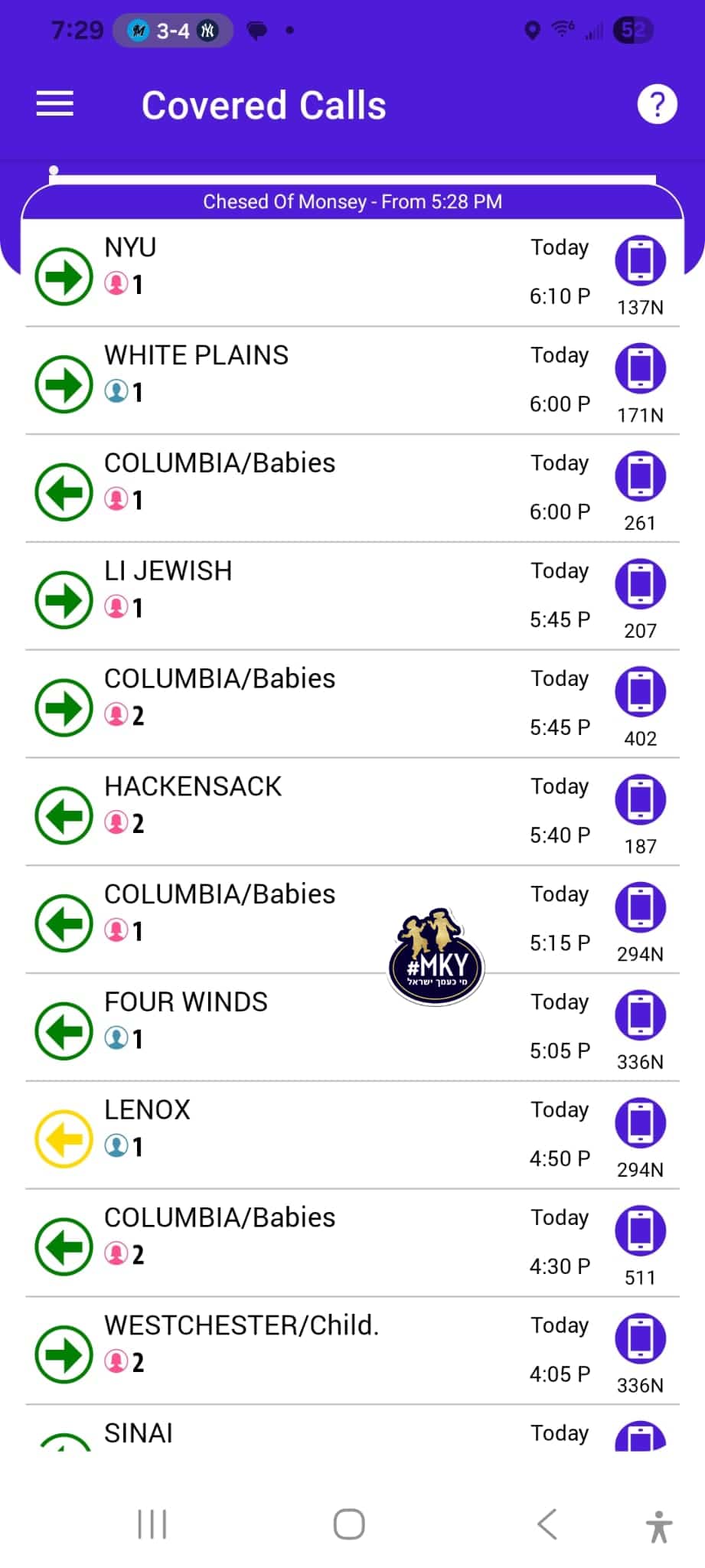Viewport: 705px width, 1568px height.
Task: Open the WESTCHESTER/Child. call row
Action: [x=306, y=1350]
